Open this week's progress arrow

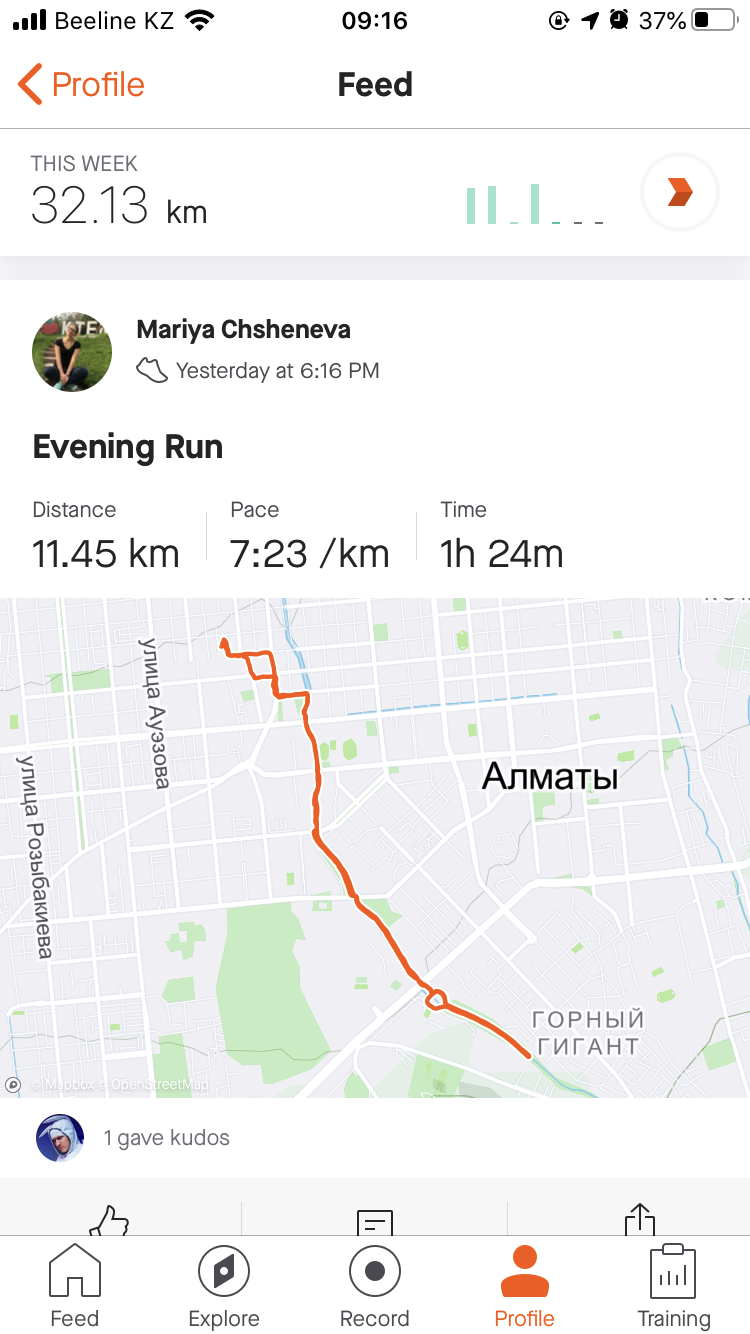click(x=679, y=192)
